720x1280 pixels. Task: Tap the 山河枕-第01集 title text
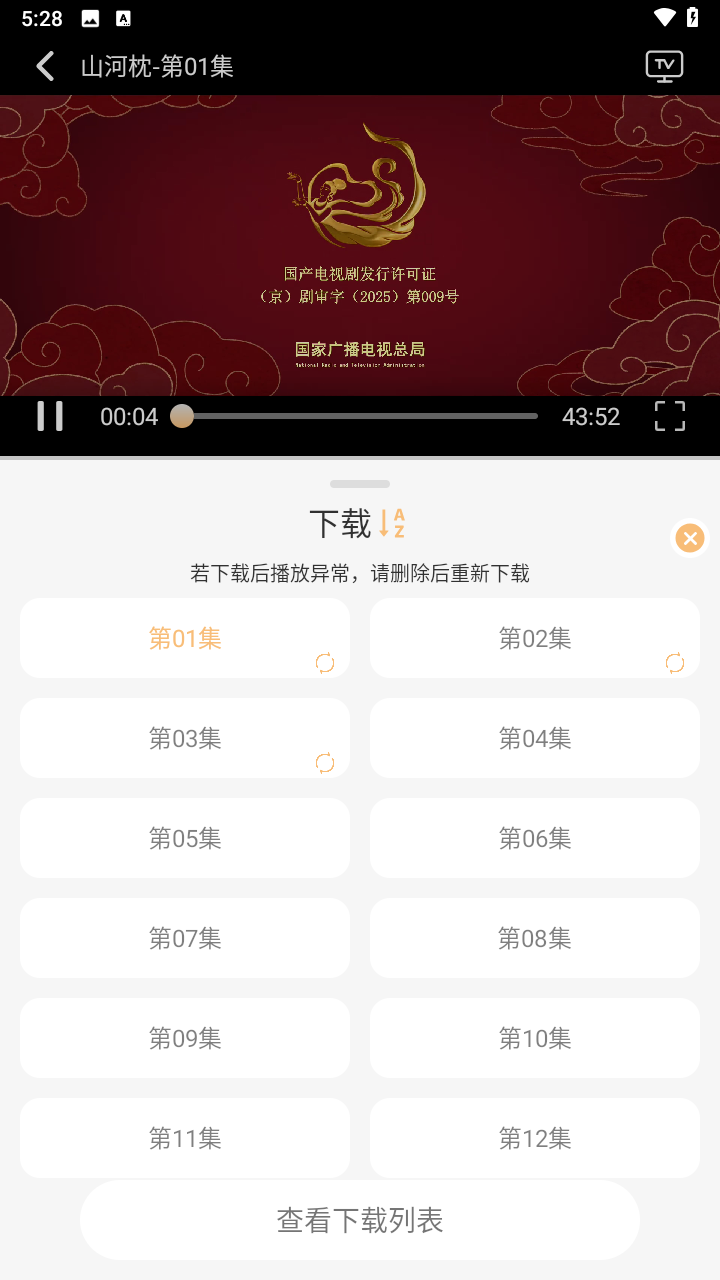pyautogui.click(x=156, y=65)
